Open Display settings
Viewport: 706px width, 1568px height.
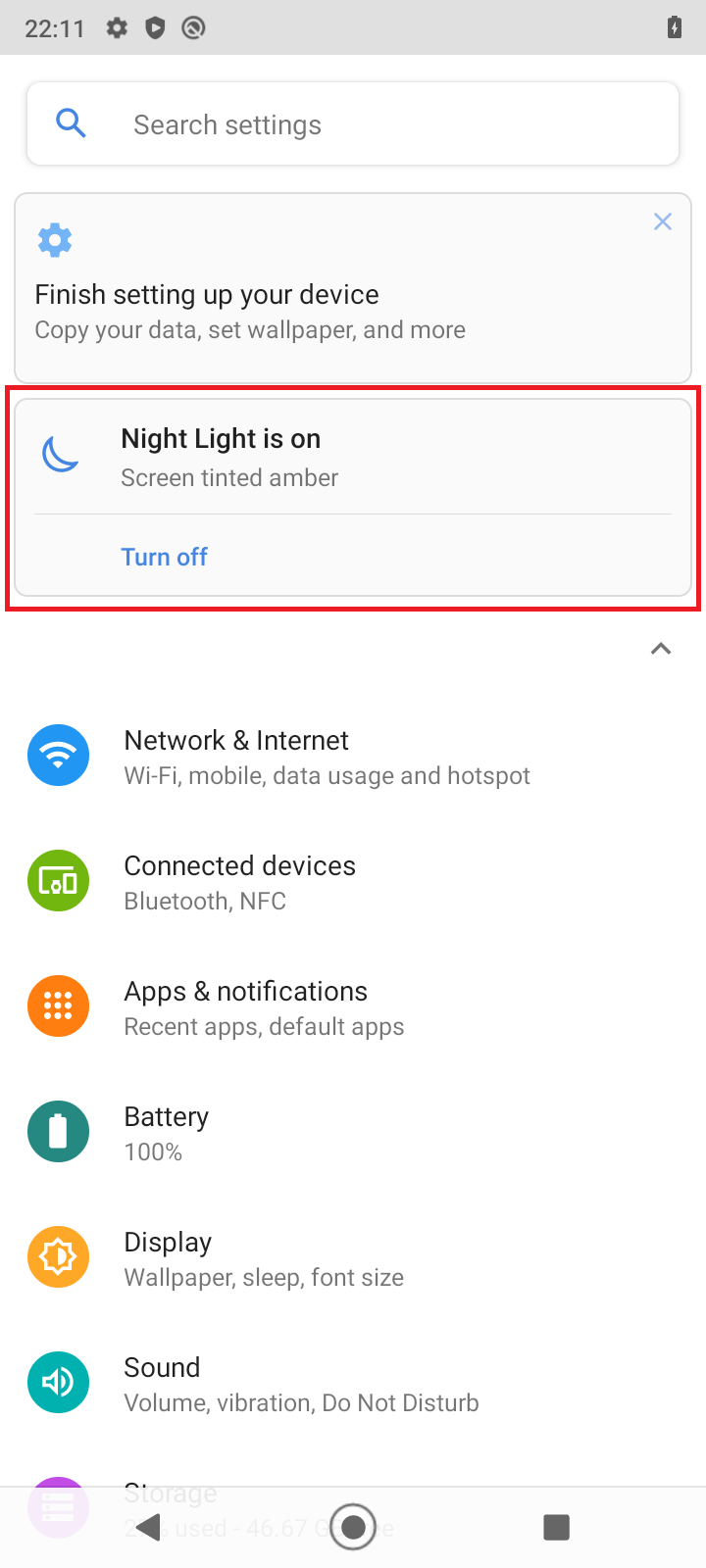353,1258
